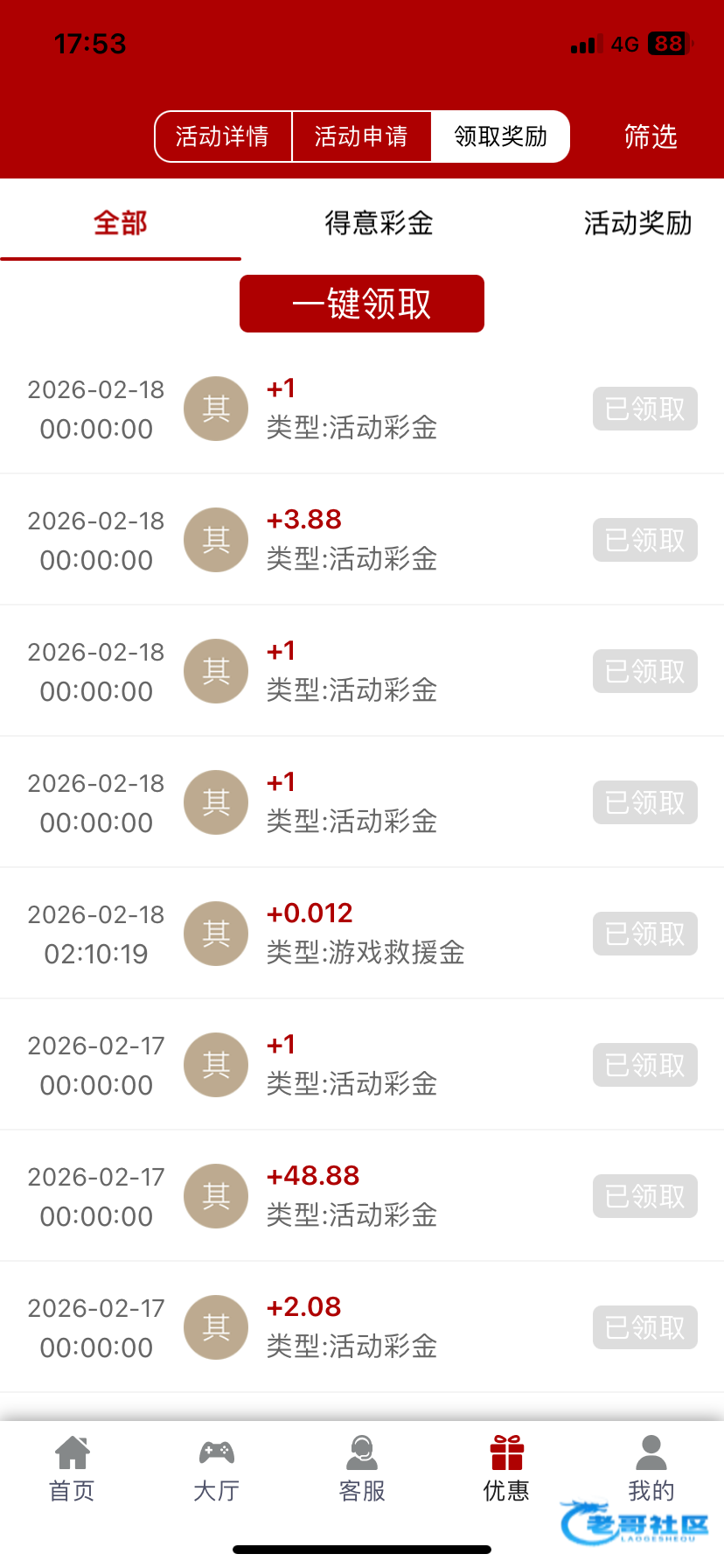Tap the 一键领取 claim-all button

[x=362, y=304]
